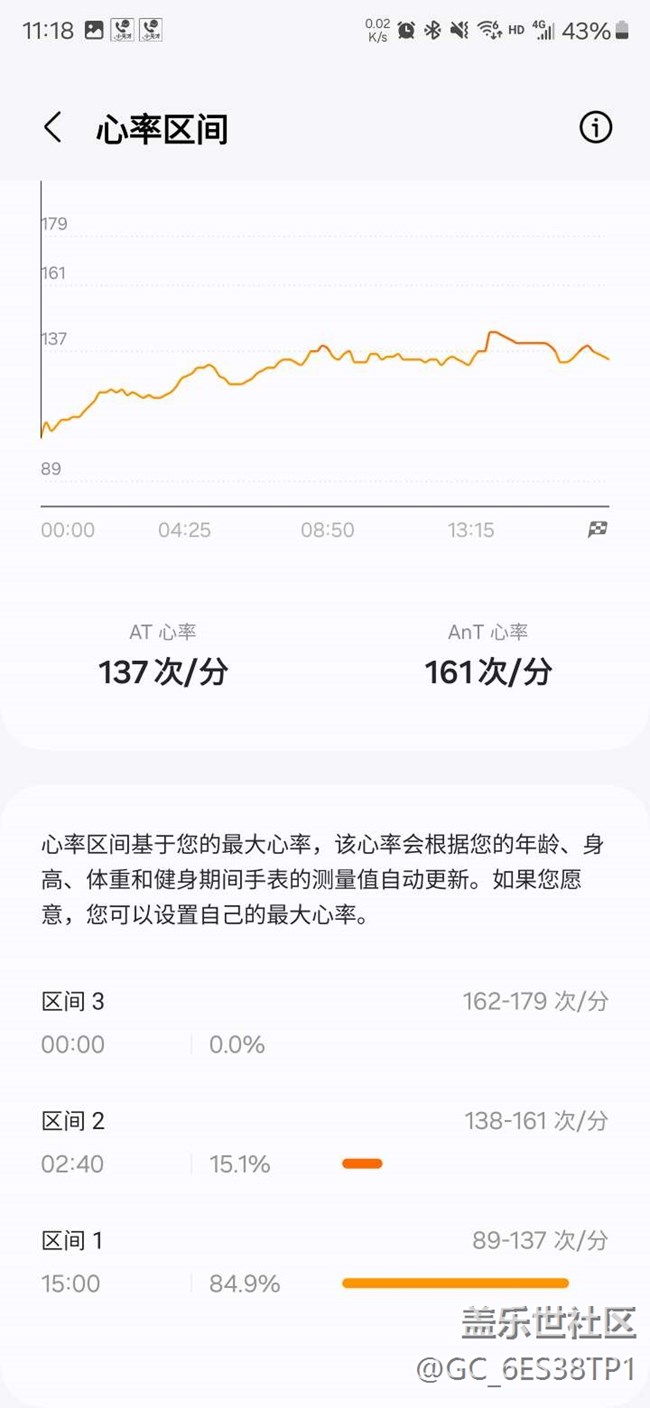
Task: Open the heart rate zone info icon
Action: pyautogui.click(x=596, y=128)
